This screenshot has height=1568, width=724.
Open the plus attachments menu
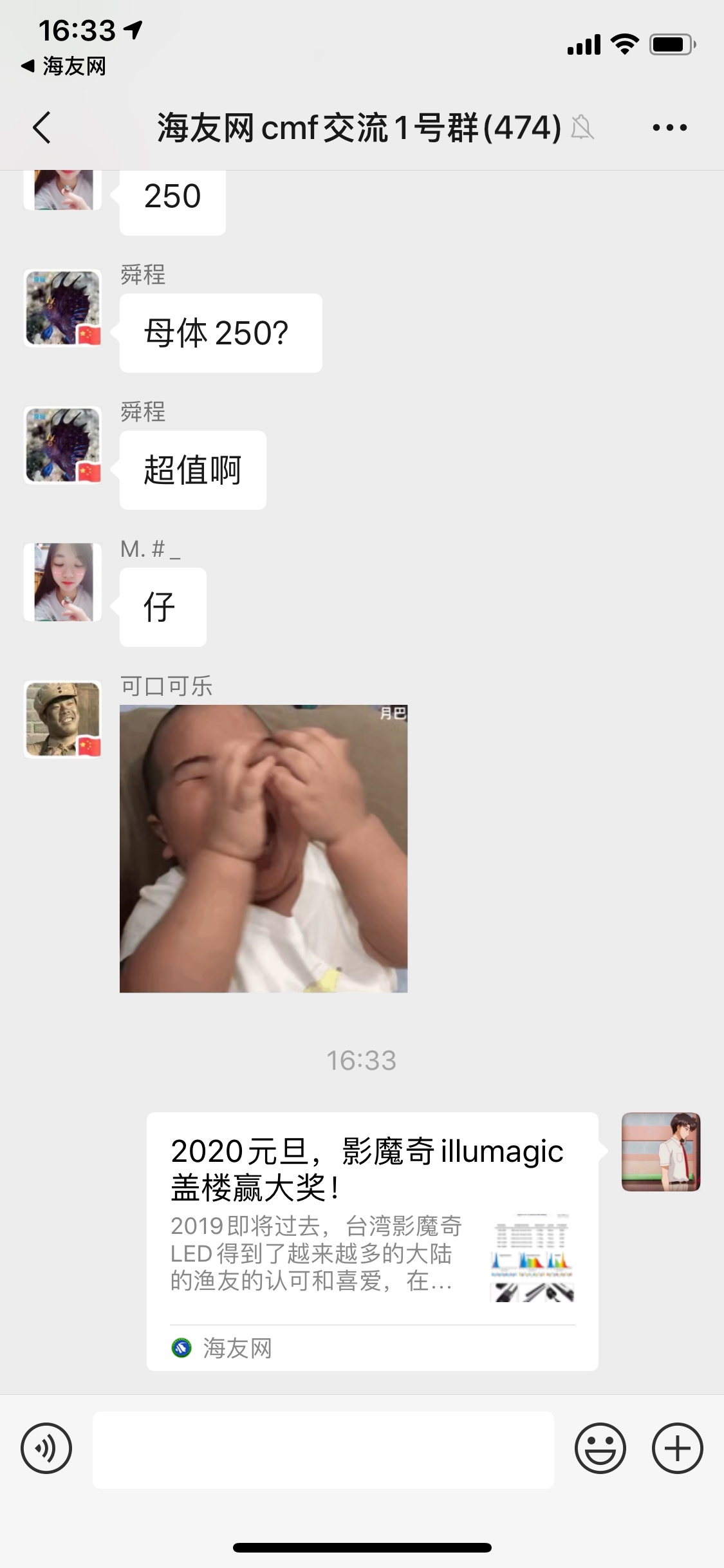[x=677, y=1448]
